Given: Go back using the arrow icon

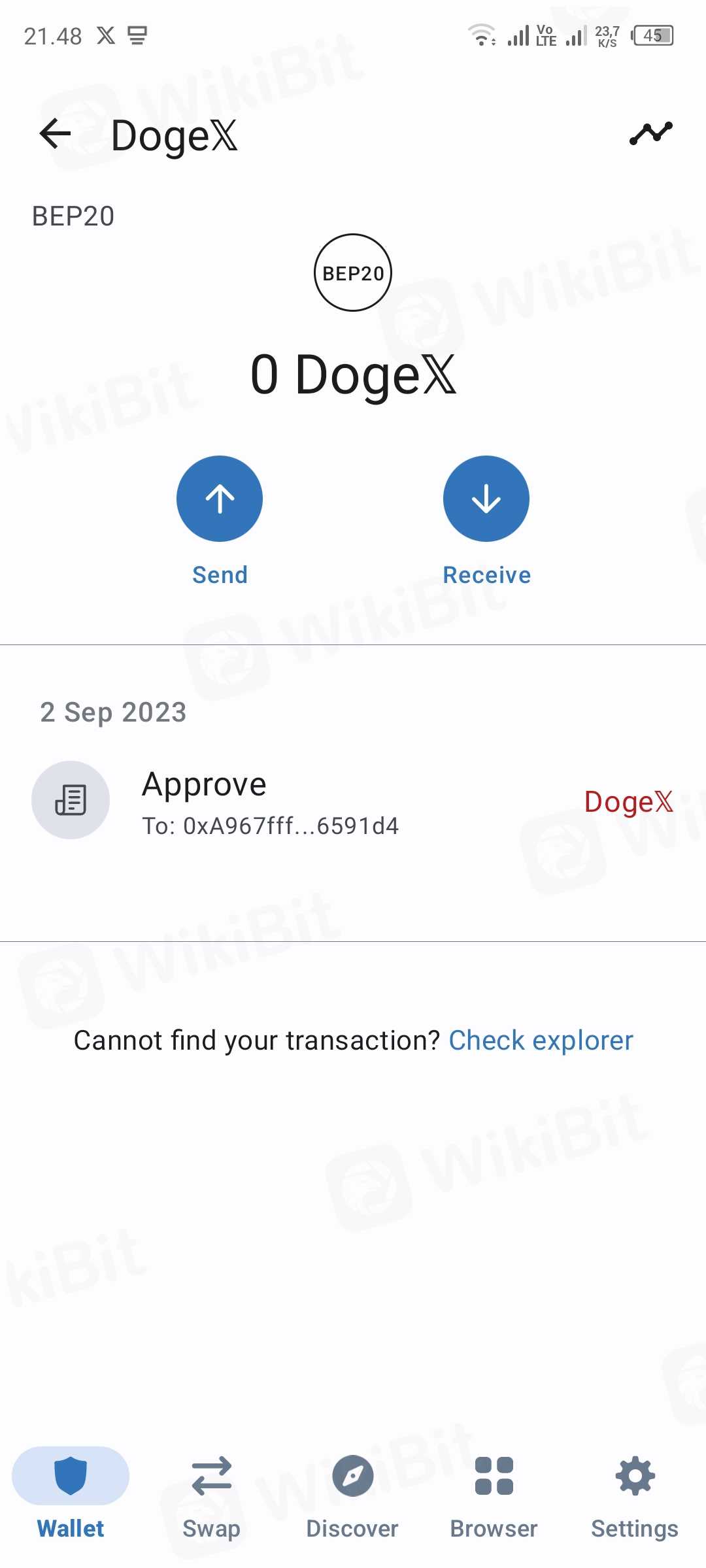Looking at the screenshot, I should [x=55, y=134].
